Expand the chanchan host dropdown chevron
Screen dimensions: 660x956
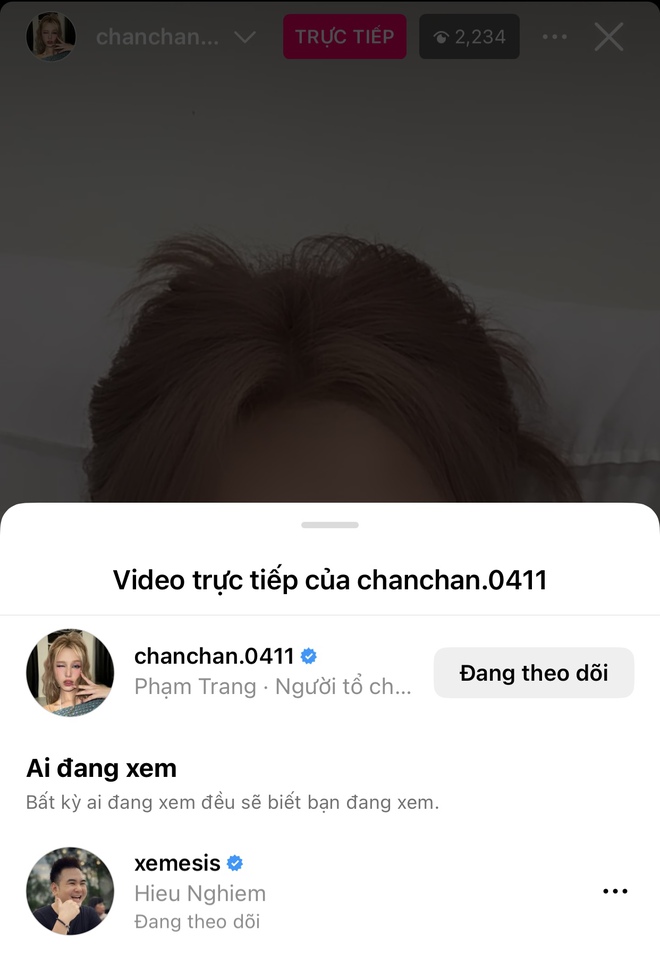point(244,38)
